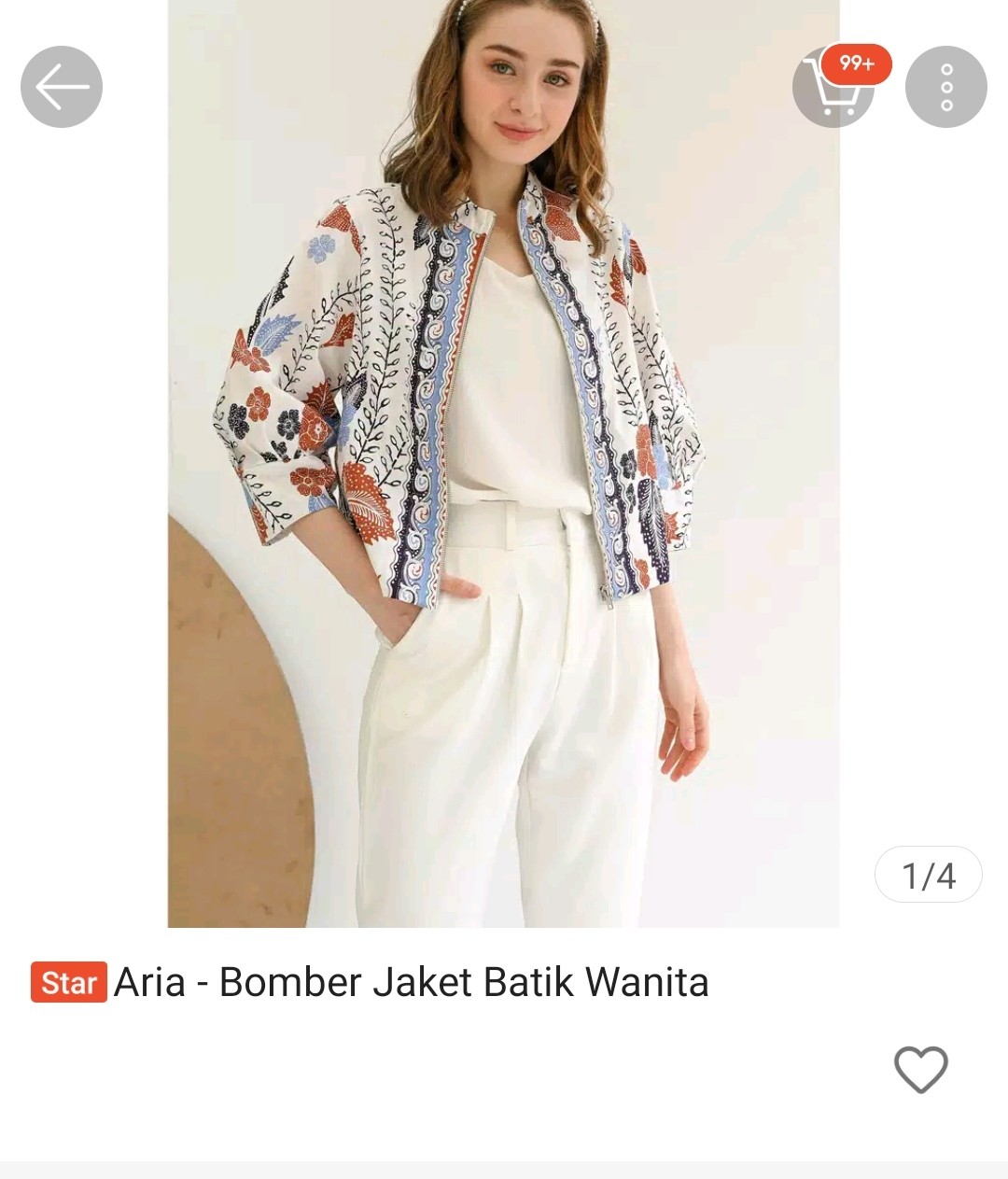Screen dimensions: 1008x1179
Task: Select the Star seller badge
Action: point(69,981)
